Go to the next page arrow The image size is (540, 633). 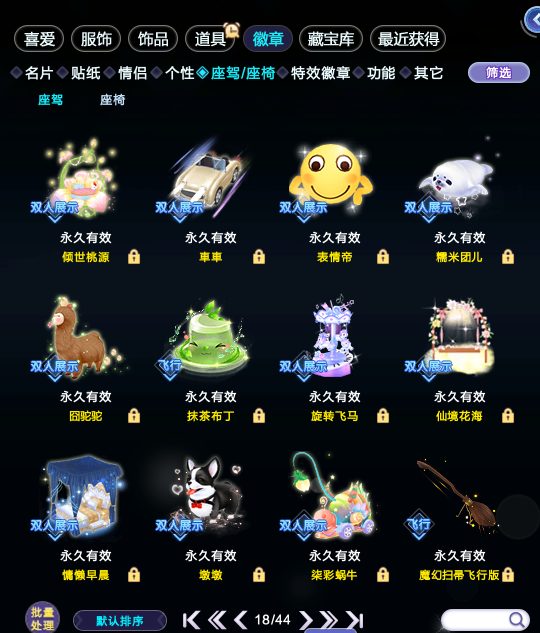pos(306,620)
